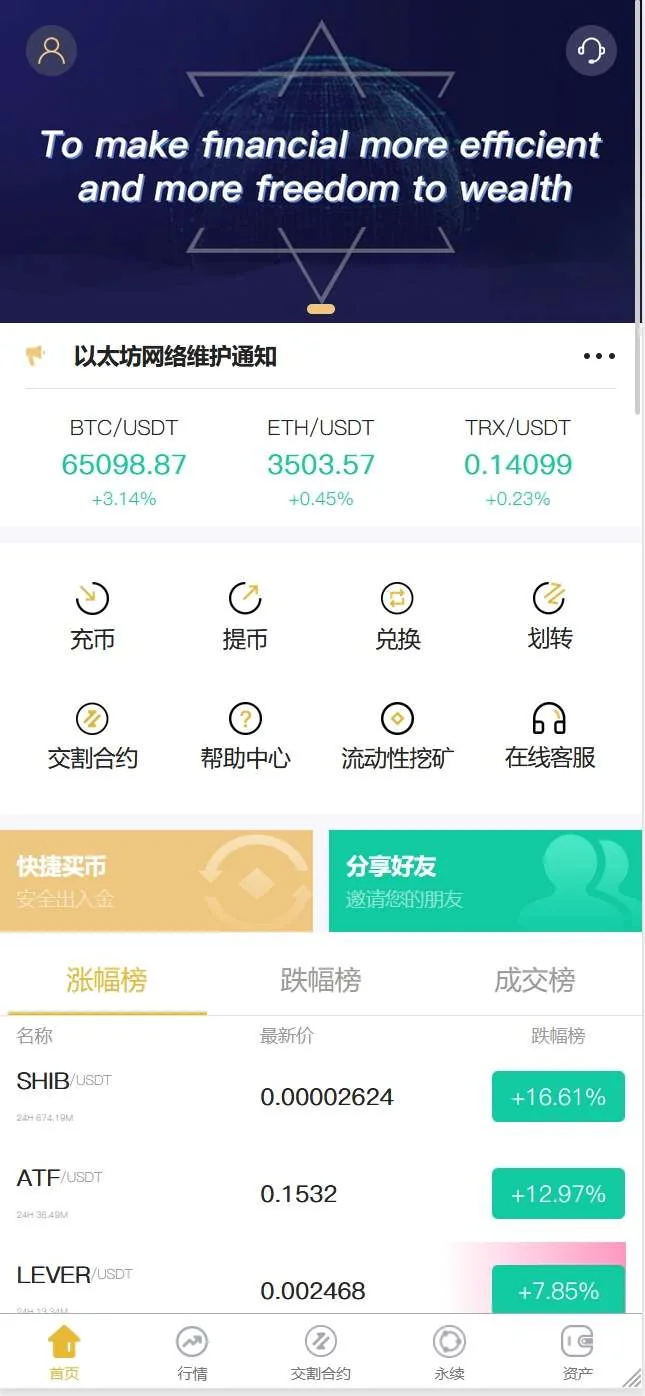Viewport: 645px width, 1396px height.
Task: Open the ATF/USDT row
Action: pos(320,1194)
